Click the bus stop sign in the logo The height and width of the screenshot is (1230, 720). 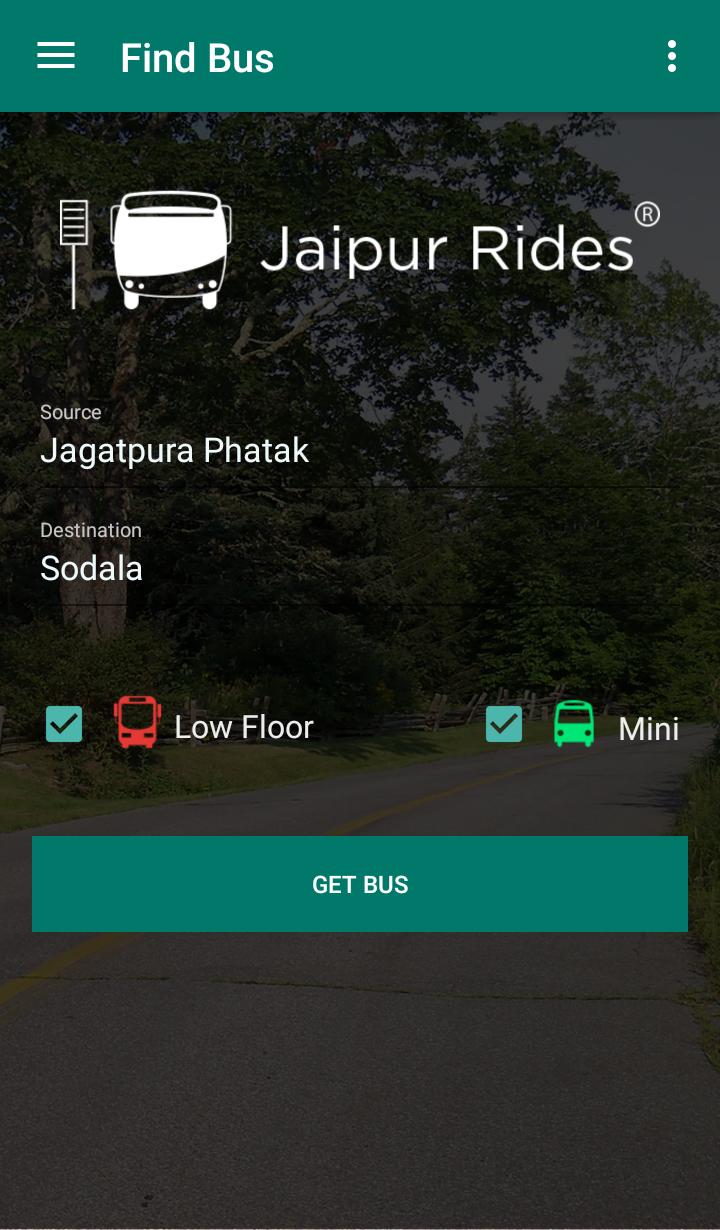pyautogui.click(x=72, y=246)
